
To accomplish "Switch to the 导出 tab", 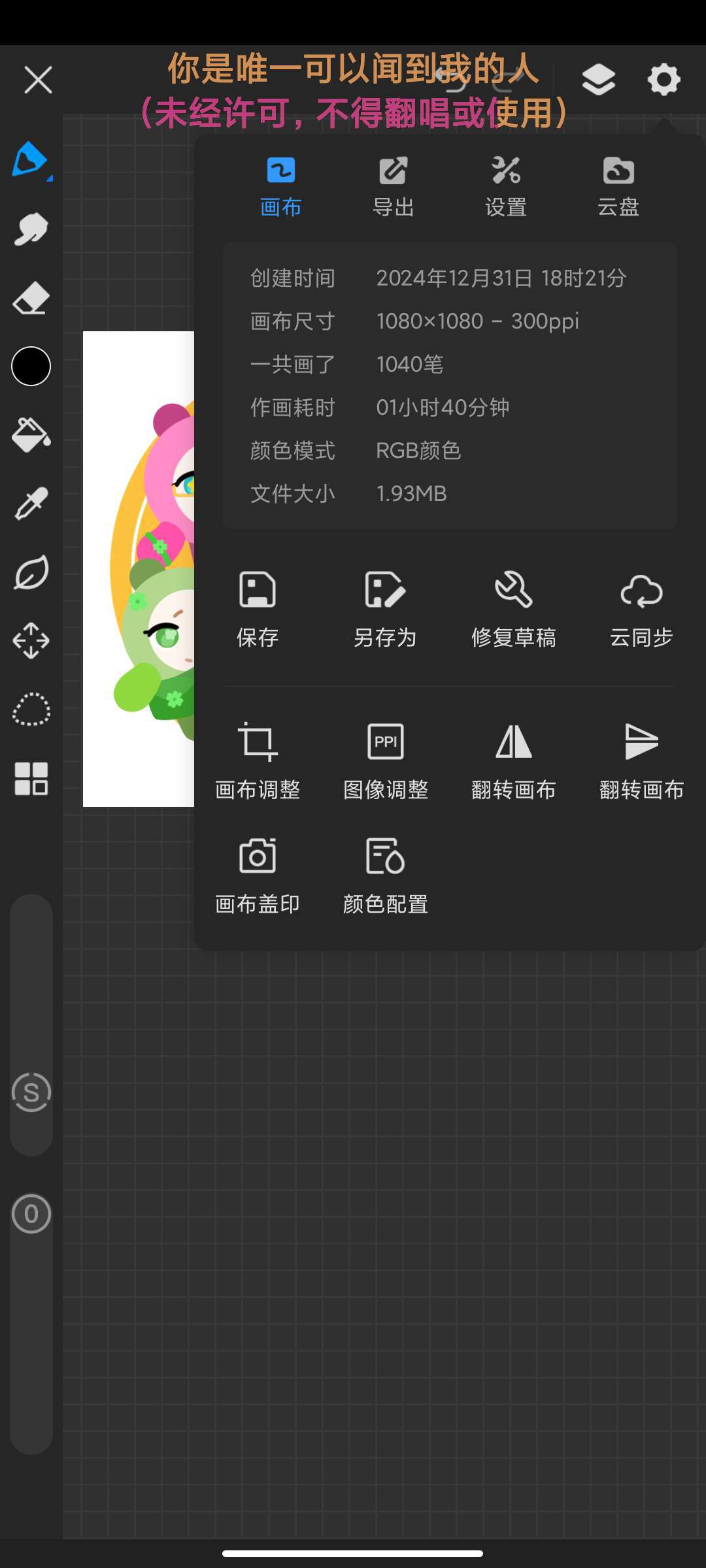I will (x=394, y=187).
